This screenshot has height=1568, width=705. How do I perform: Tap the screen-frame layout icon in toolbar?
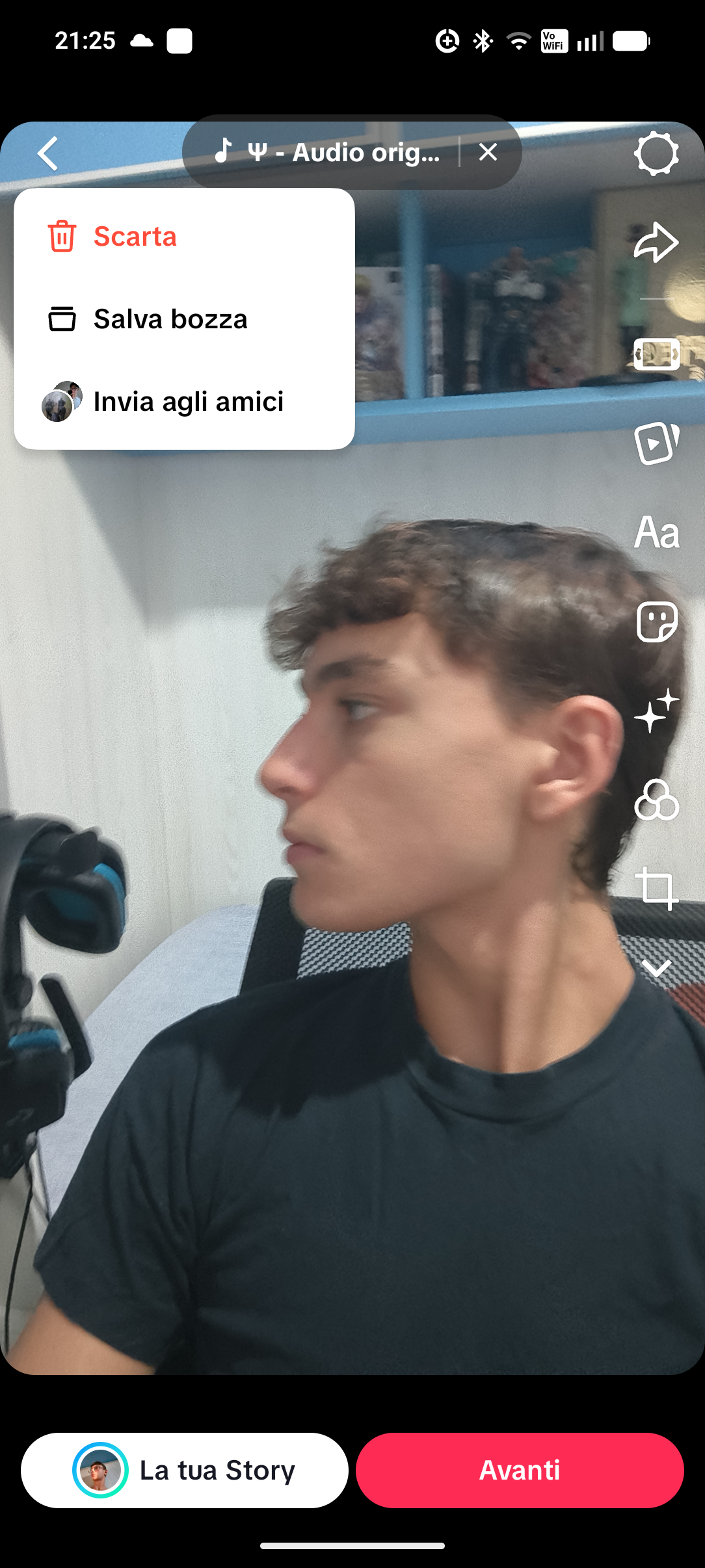(656, 354)
